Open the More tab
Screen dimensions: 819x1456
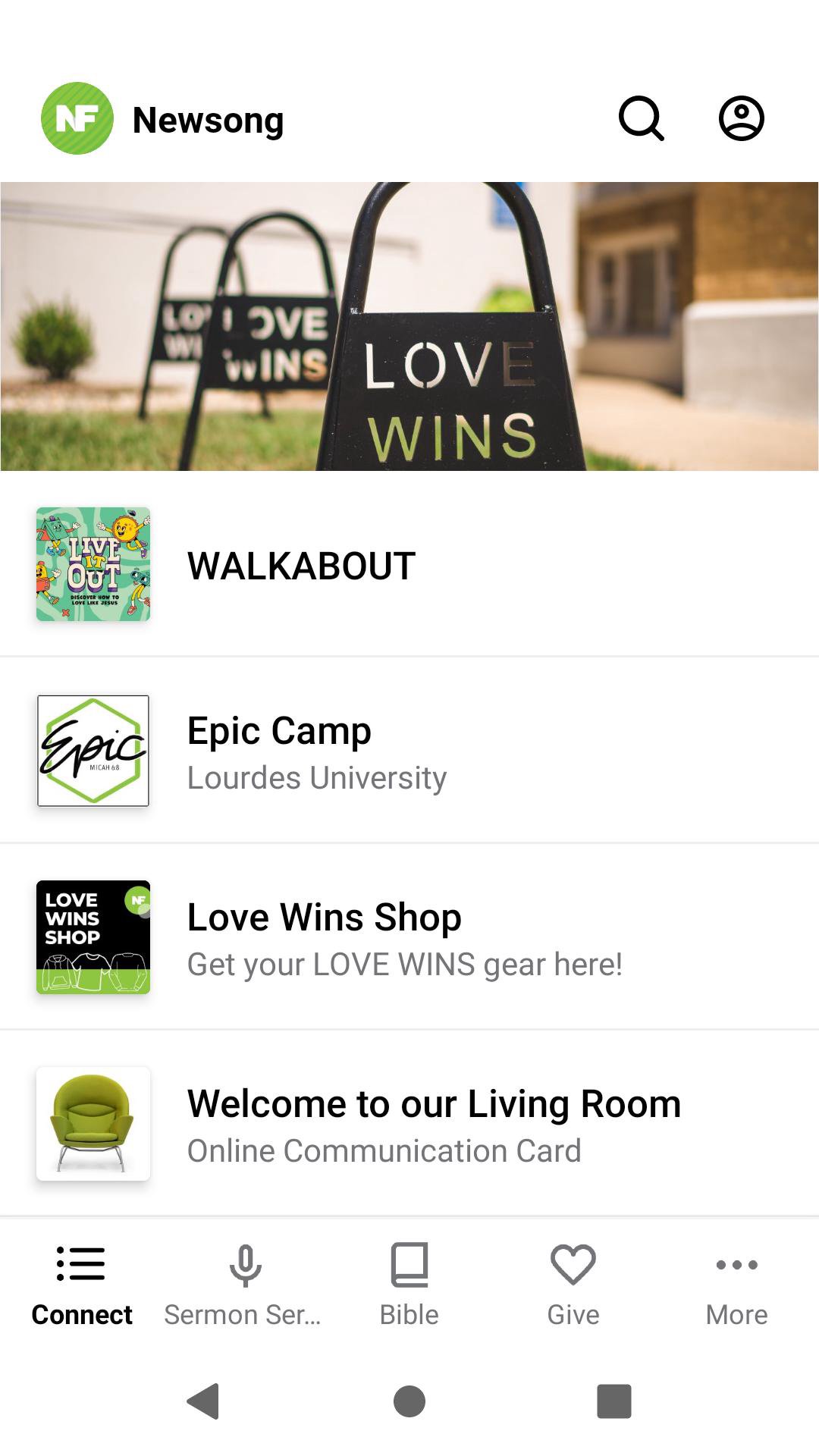[x=736, y=1285]
